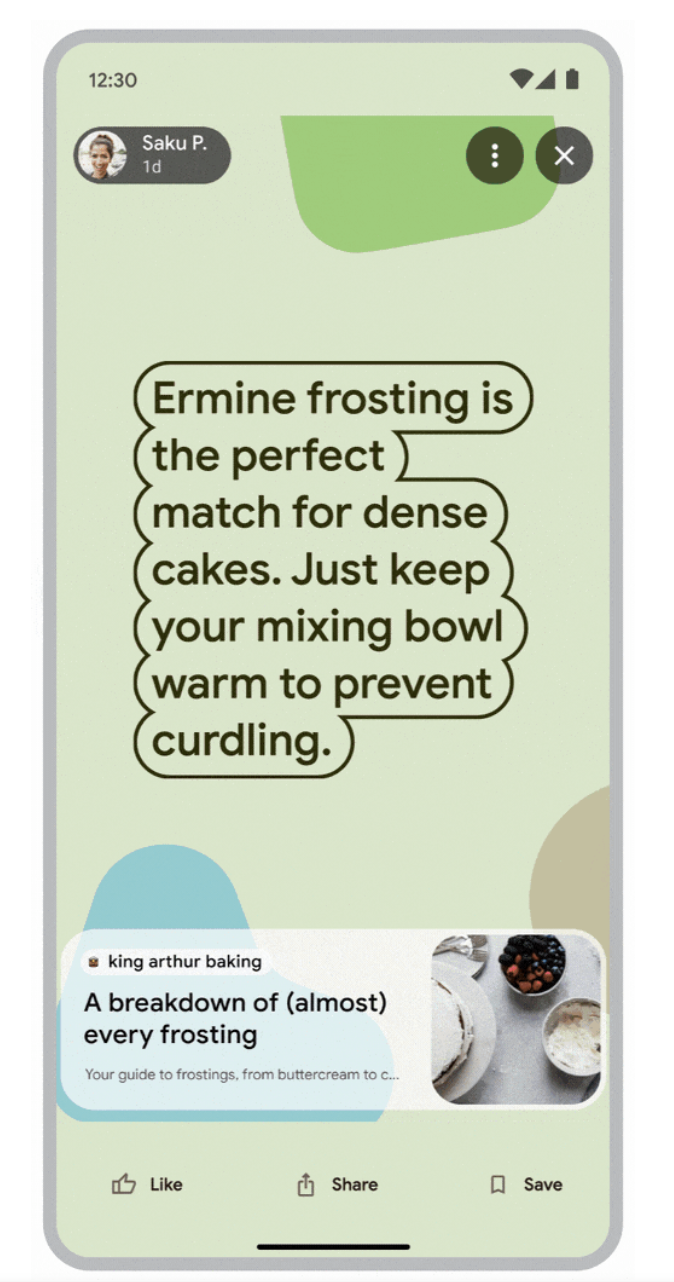
Task: Like this post
Action: pos(147,1184)
